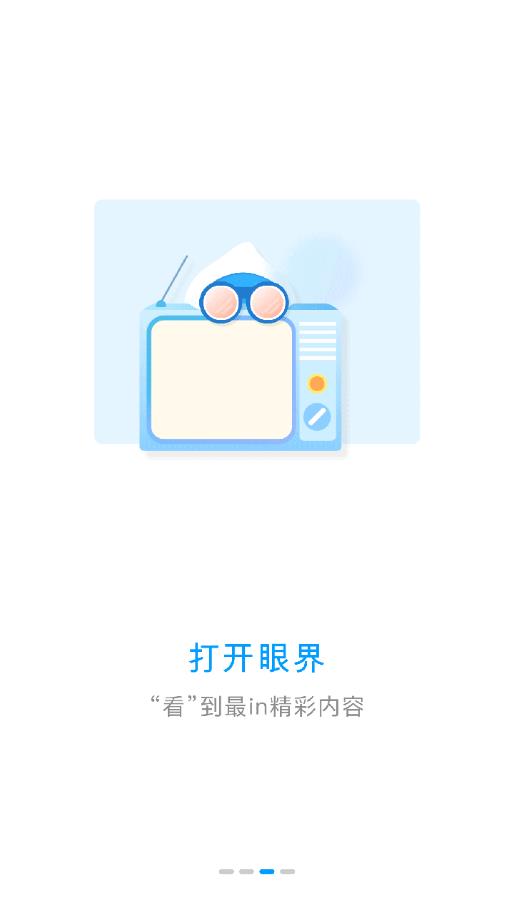Jump to the last onboarding page dot

click(x=287, y=871)
